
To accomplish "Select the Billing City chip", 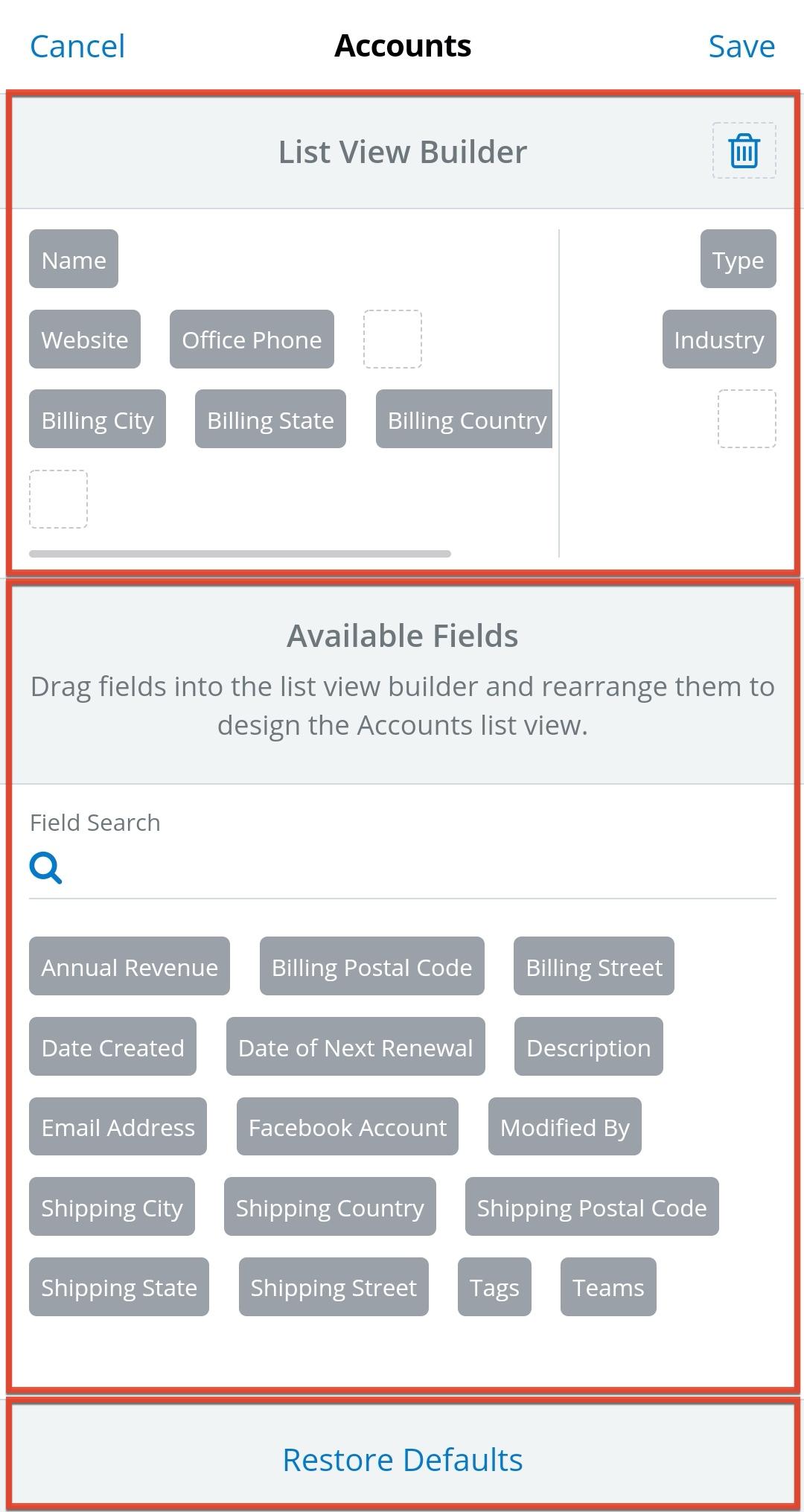I will tap(98, 419).
